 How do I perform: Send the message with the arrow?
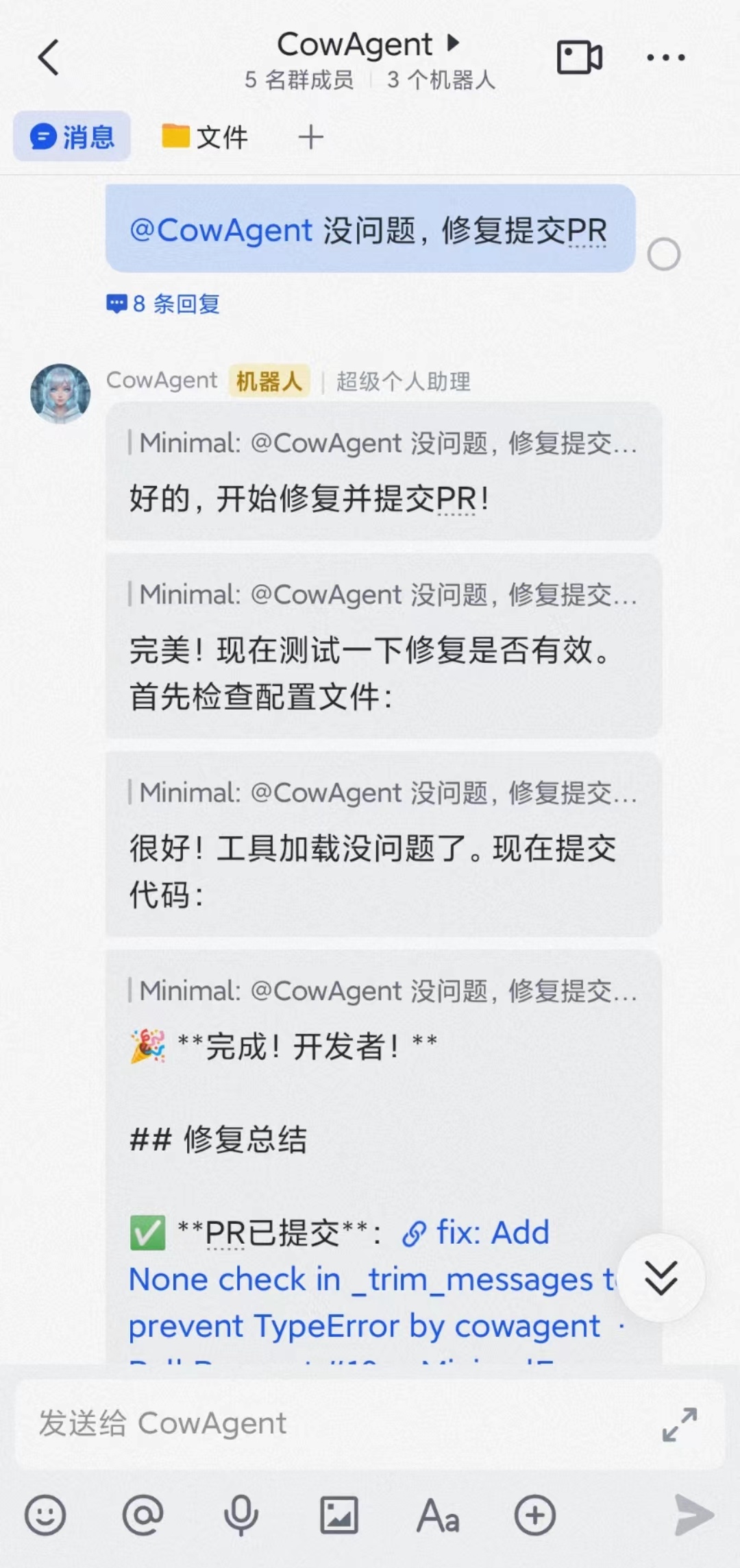pyautogui.click(x=693, y=1515)
